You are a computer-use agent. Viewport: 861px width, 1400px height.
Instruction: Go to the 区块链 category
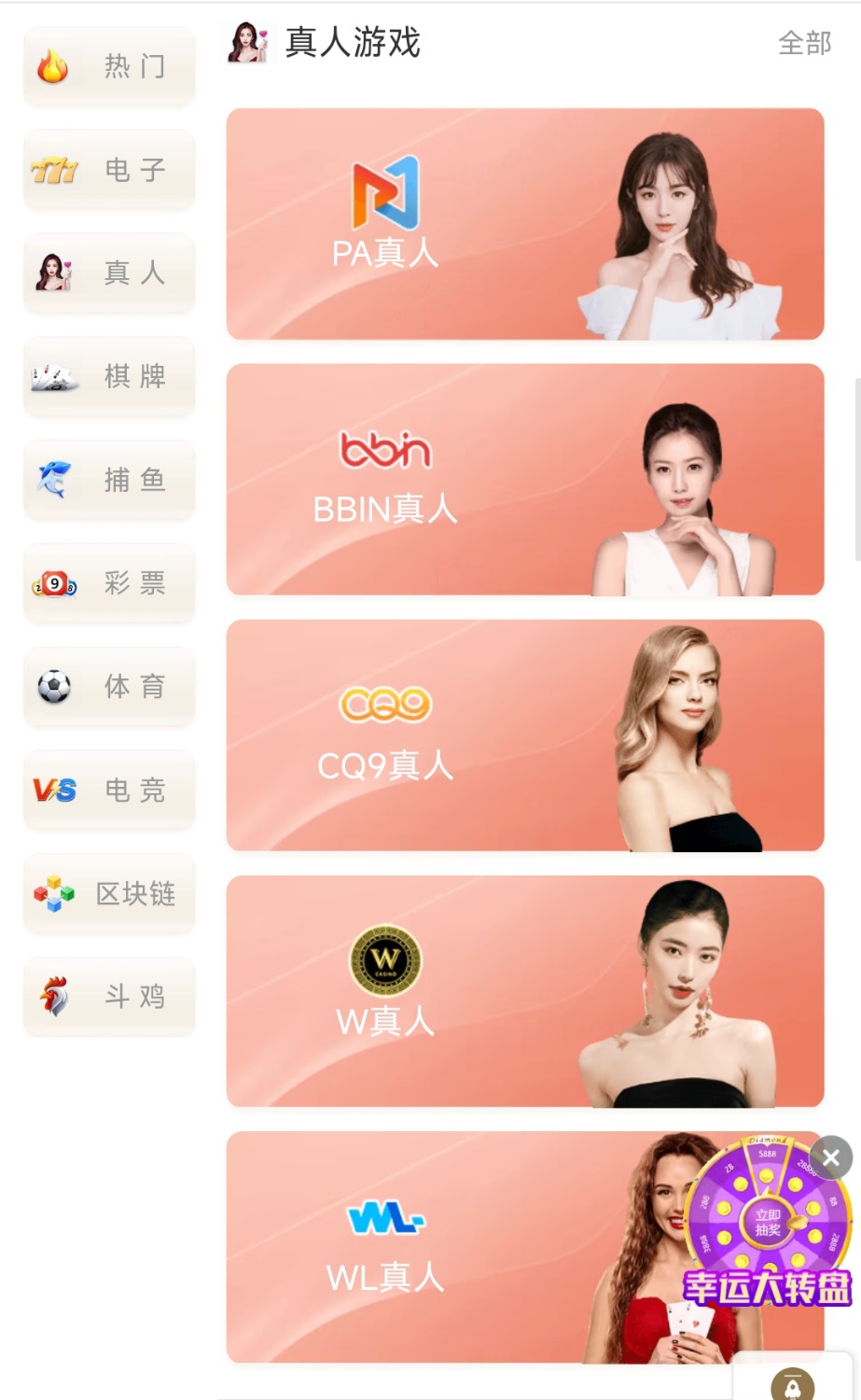click(x=109, y=894)
